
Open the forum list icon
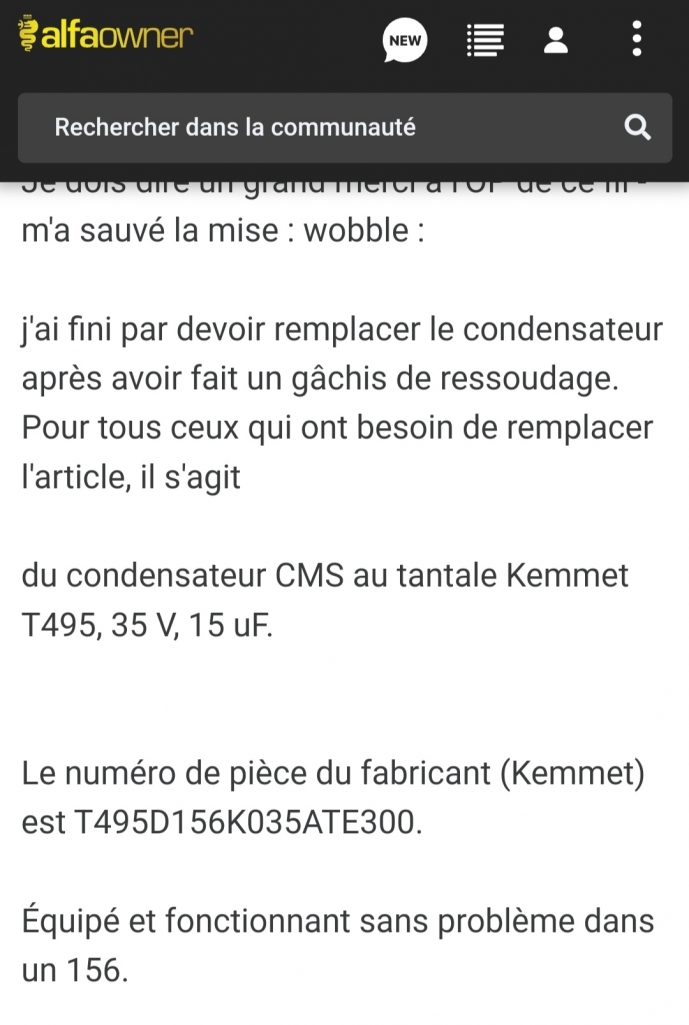tap(485, 40)
